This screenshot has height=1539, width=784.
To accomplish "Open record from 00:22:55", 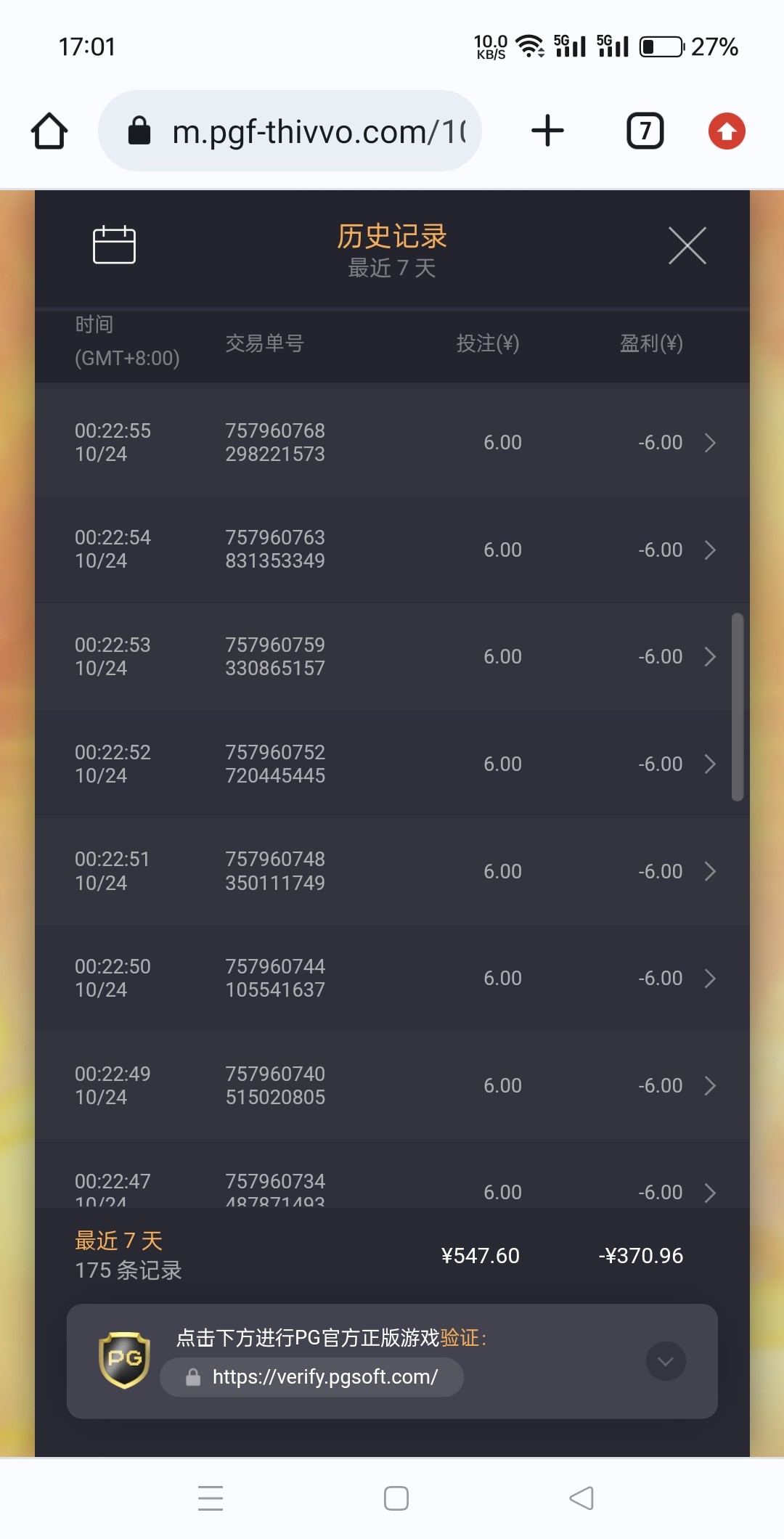I will (x=392, y=442).
